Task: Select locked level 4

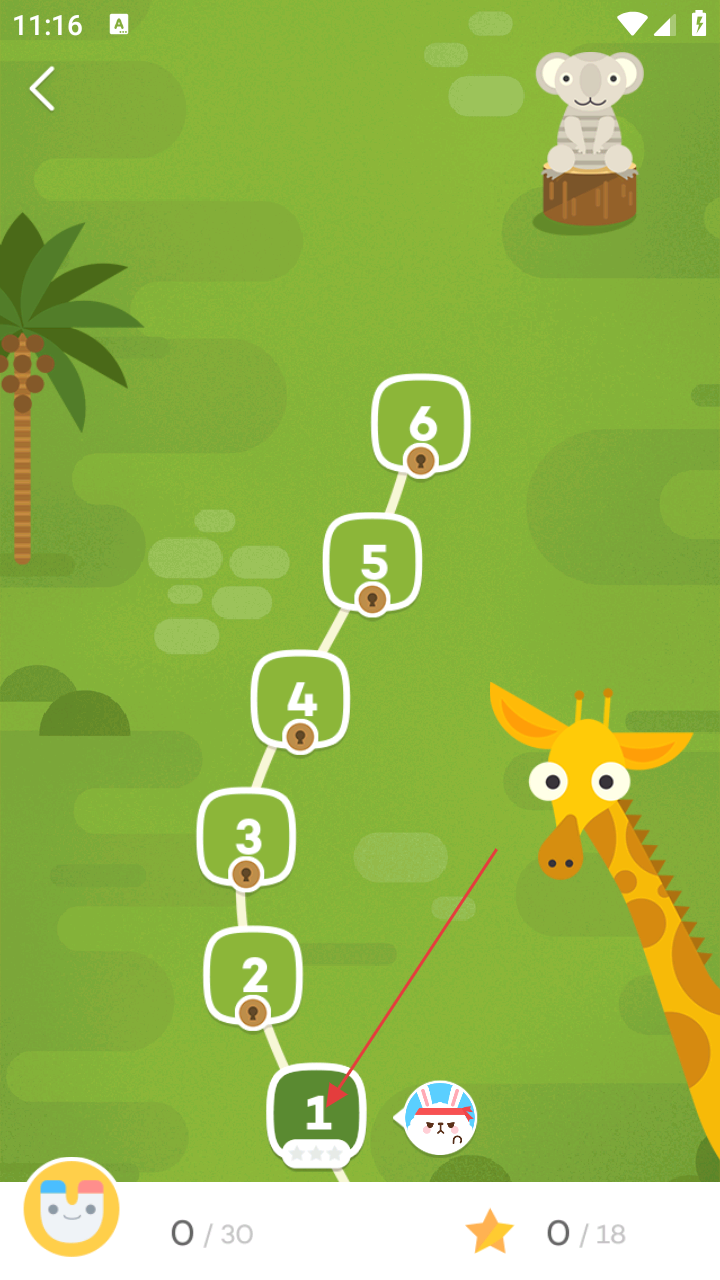Action: (x=300, y=699)
